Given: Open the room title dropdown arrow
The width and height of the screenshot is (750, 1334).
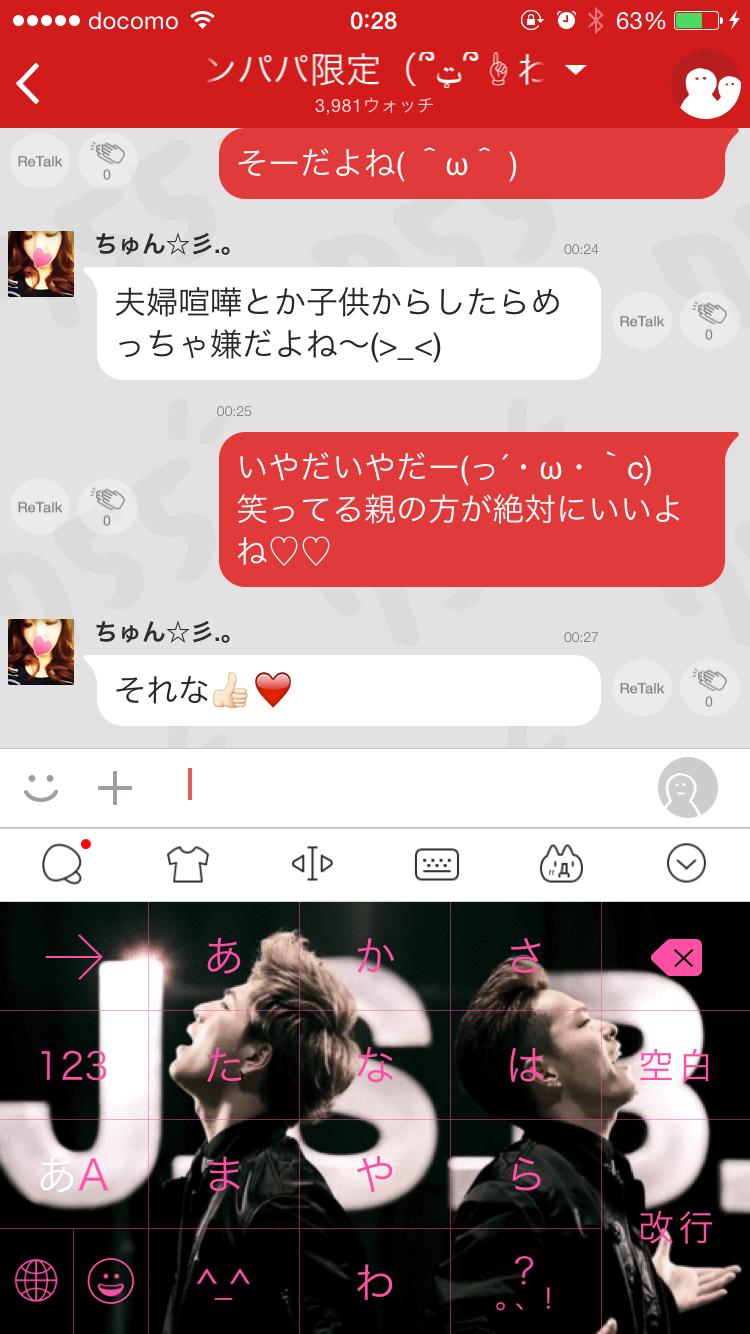Looking at the screenshot, I should [x=573, y=70].
